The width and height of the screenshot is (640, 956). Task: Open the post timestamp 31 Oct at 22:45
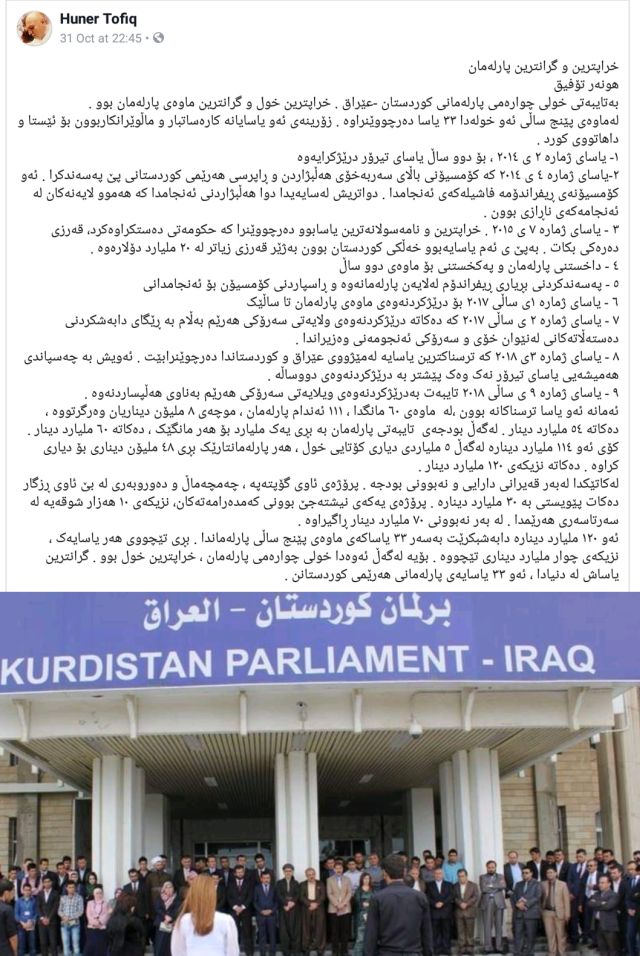(102, 38)
